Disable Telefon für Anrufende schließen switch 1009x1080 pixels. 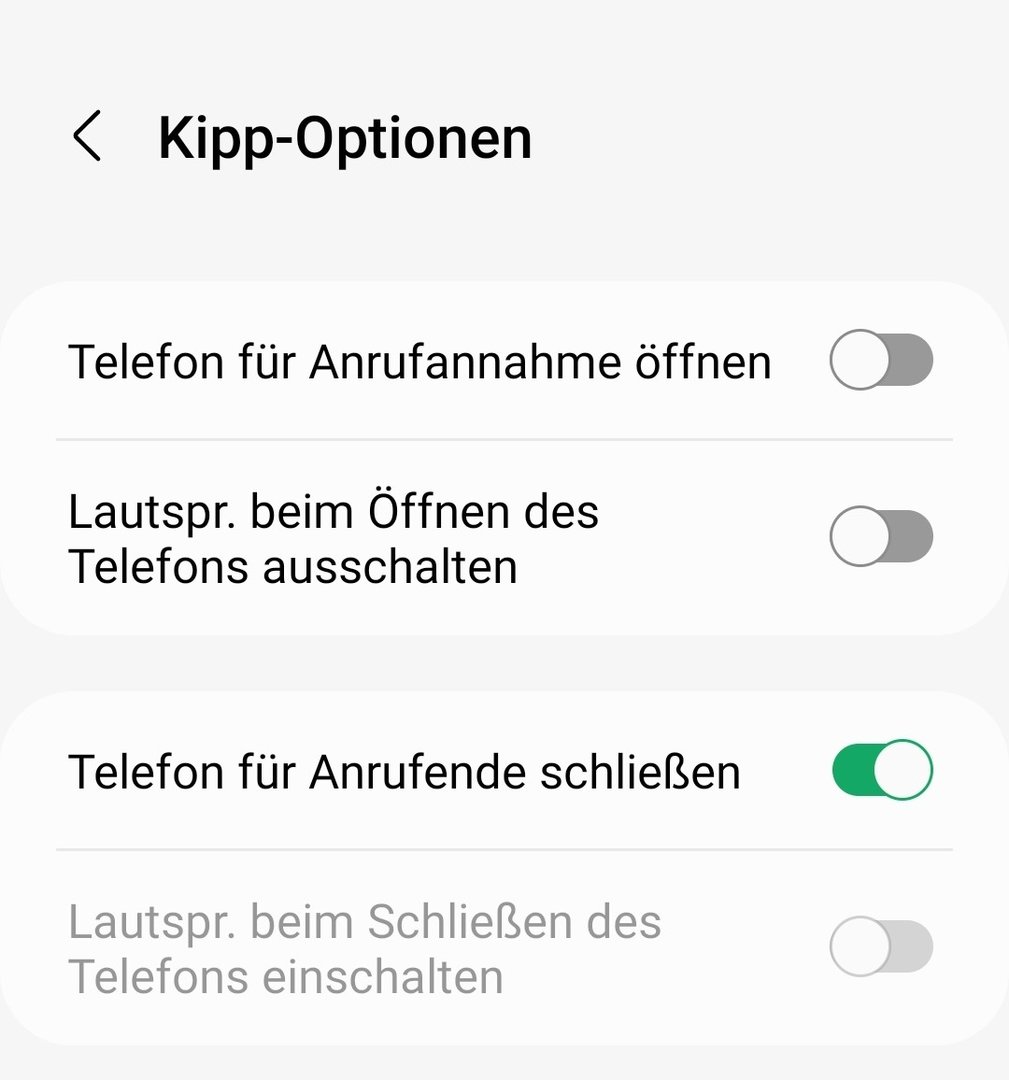[881, 771]
